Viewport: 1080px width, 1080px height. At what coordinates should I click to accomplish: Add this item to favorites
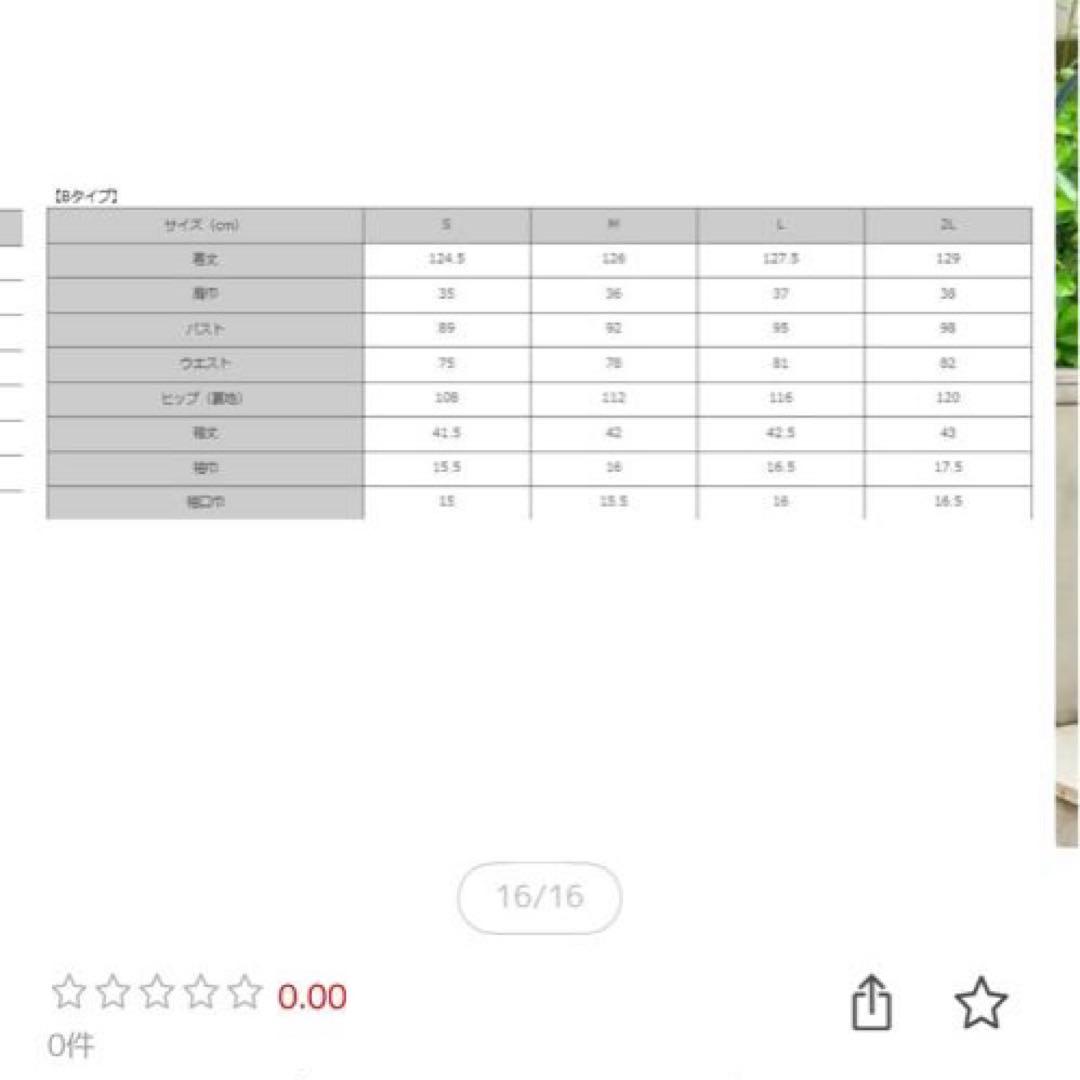[x=980, y=1003]
